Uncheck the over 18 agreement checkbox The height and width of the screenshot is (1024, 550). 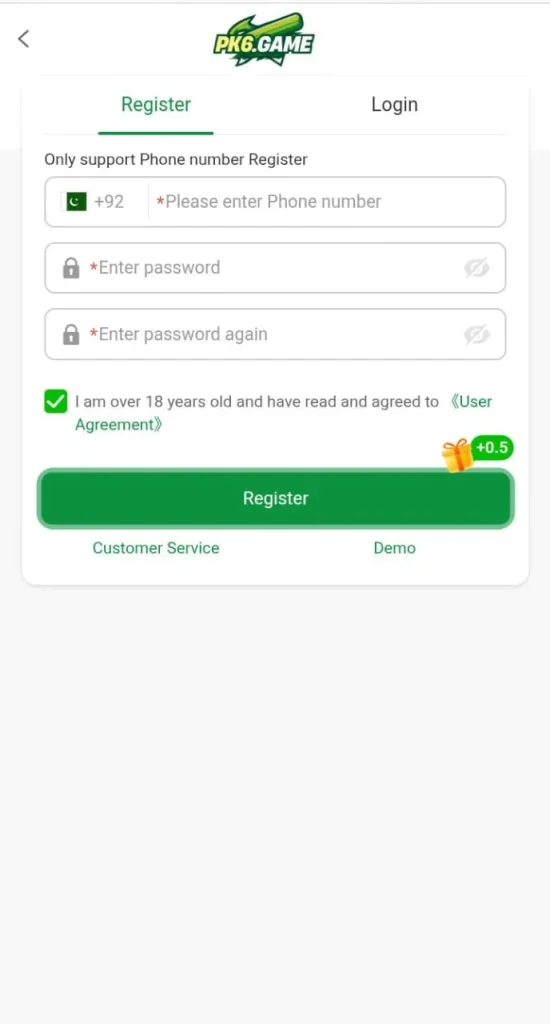click(56, 401)
